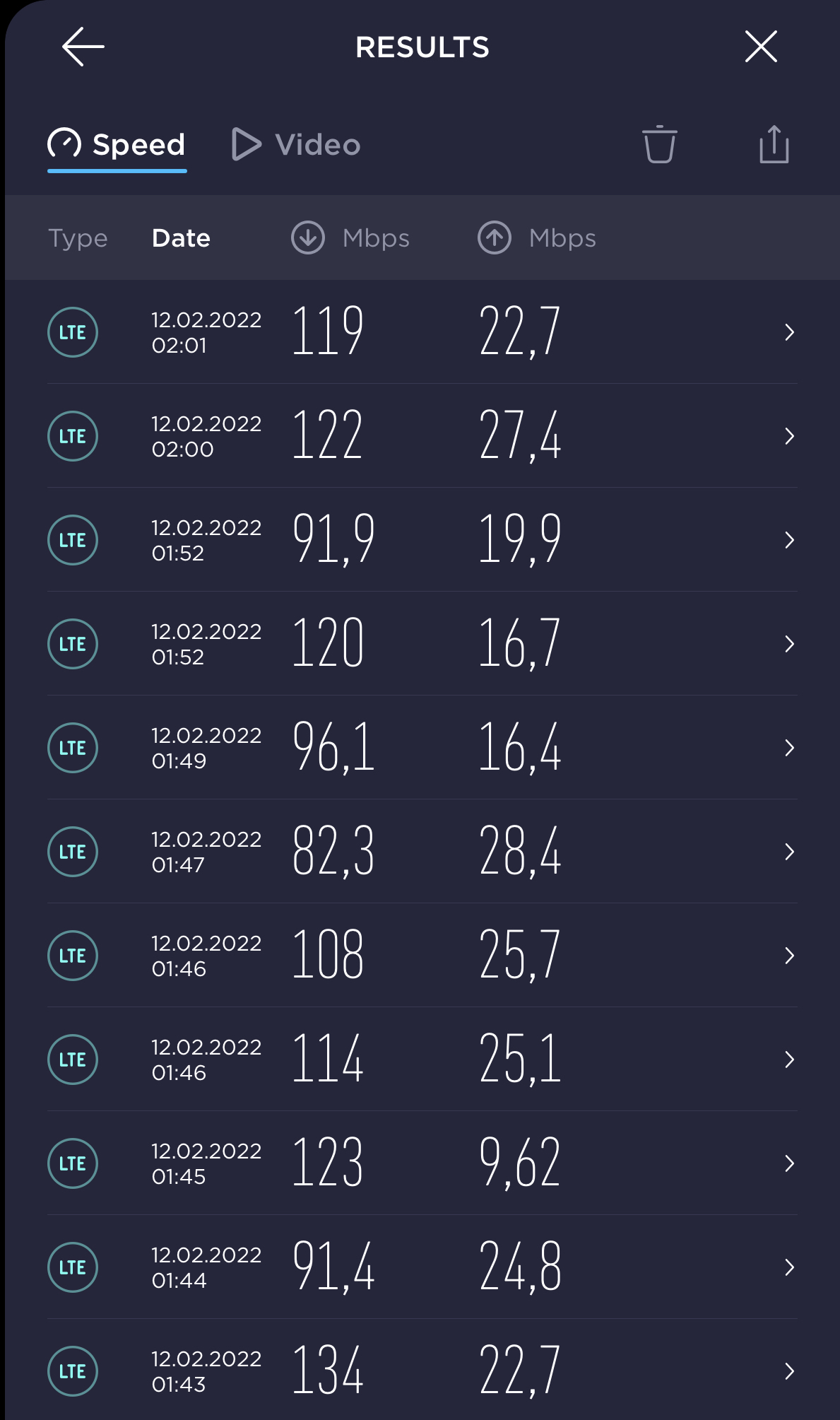This screenshot has height=1420, width=840.
Task: View the result showing 91,9 Mbps download
Action: pos(422,540)
